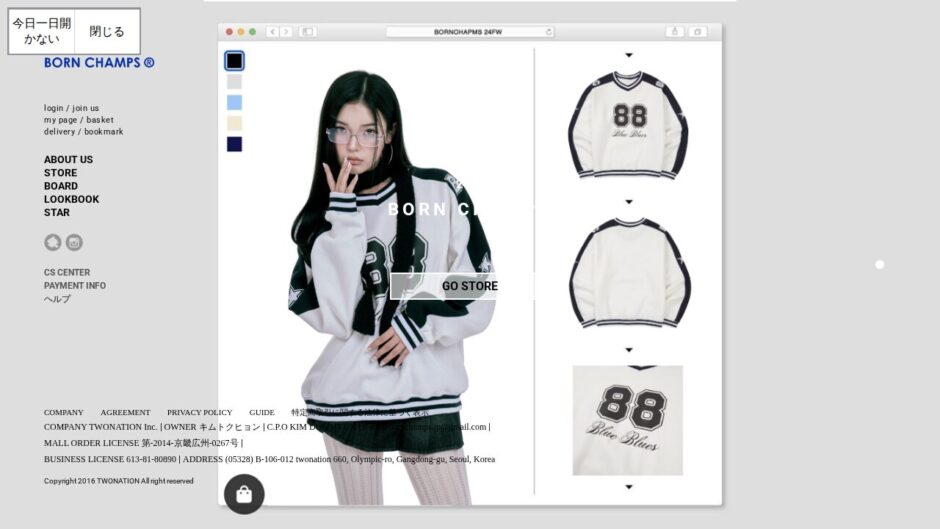Open the join us link
The height and width of the screenshot is (529, 940).
(86, 108)
